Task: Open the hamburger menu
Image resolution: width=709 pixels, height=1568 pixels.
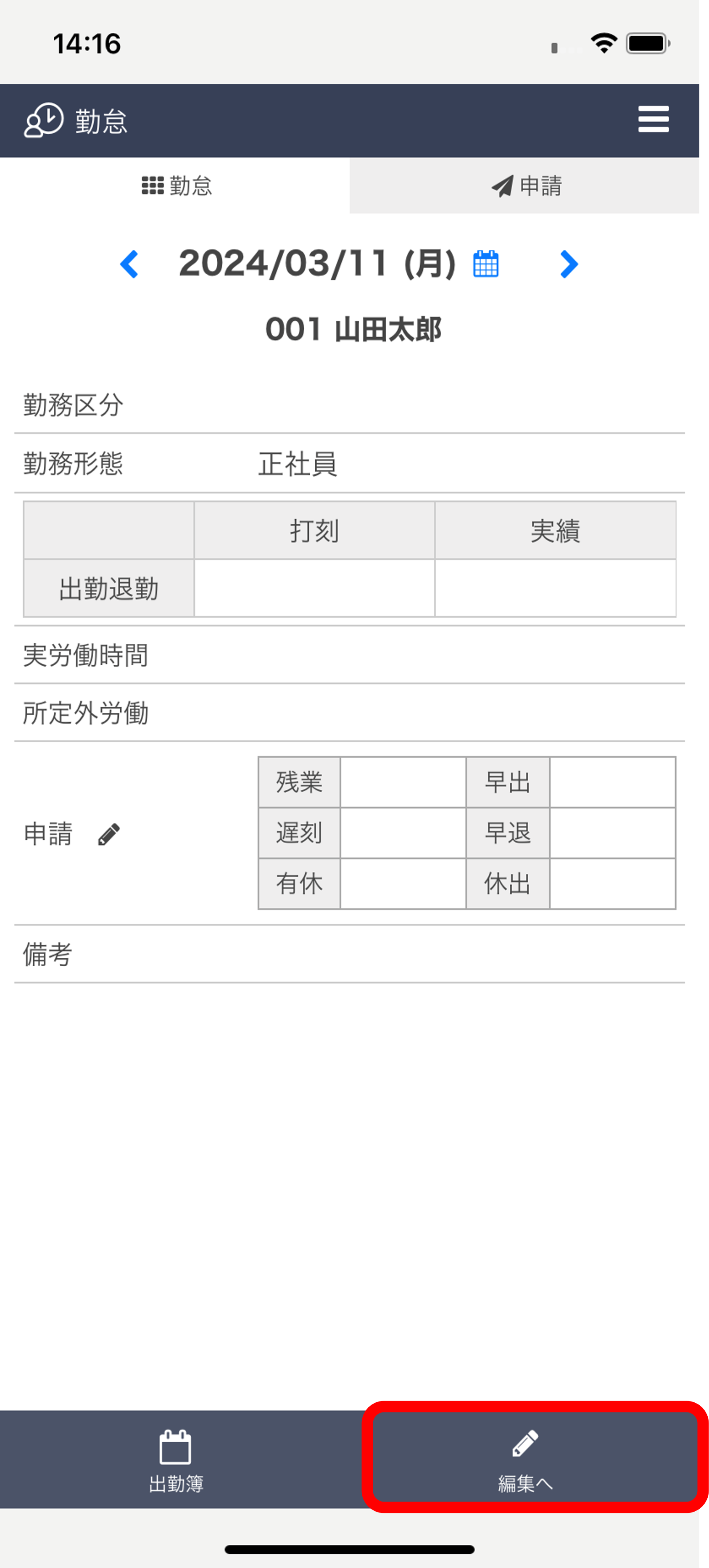Action: [653, 119]
